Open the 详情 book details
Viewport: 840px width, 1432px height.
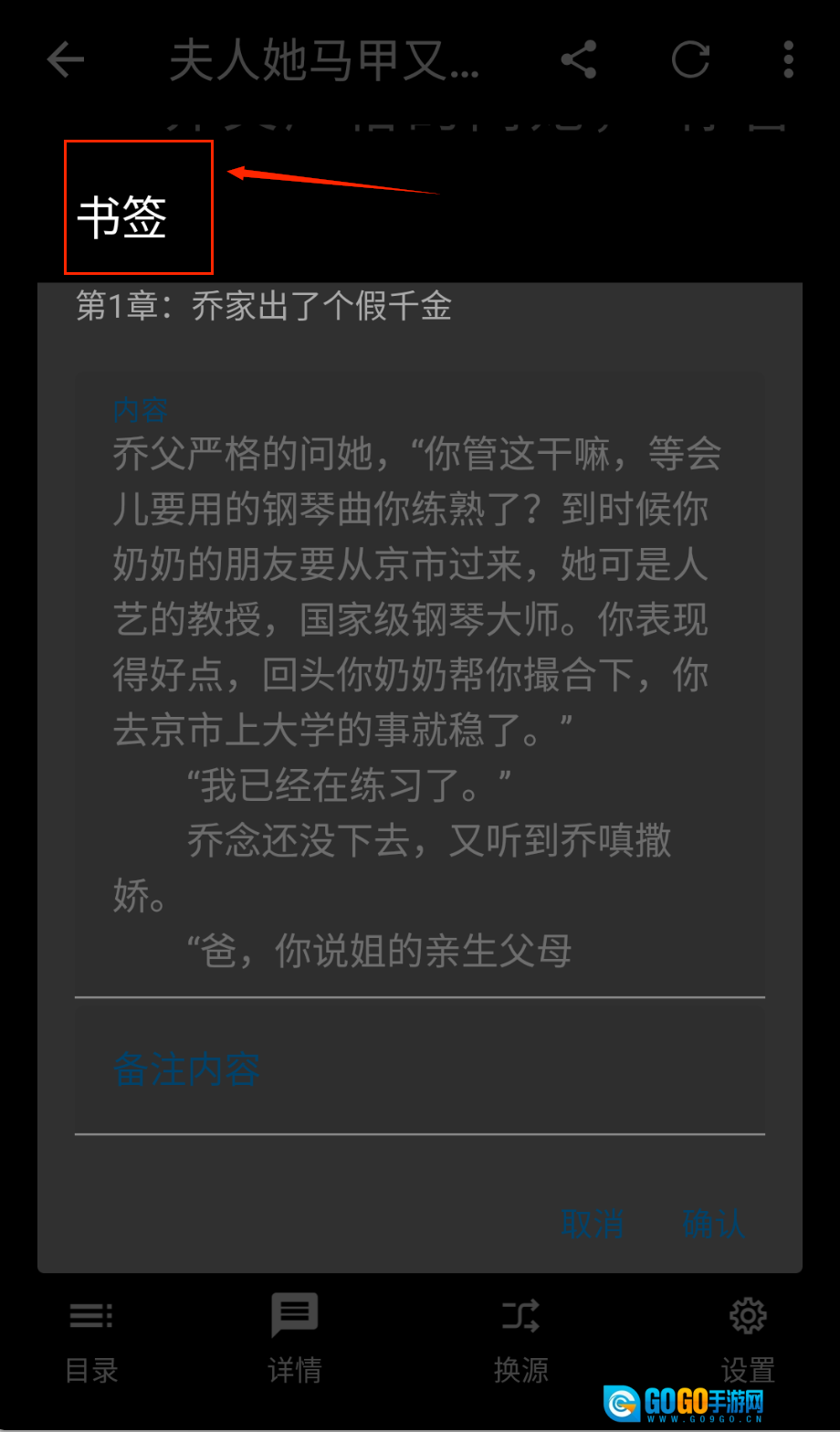coord(294,1338)
